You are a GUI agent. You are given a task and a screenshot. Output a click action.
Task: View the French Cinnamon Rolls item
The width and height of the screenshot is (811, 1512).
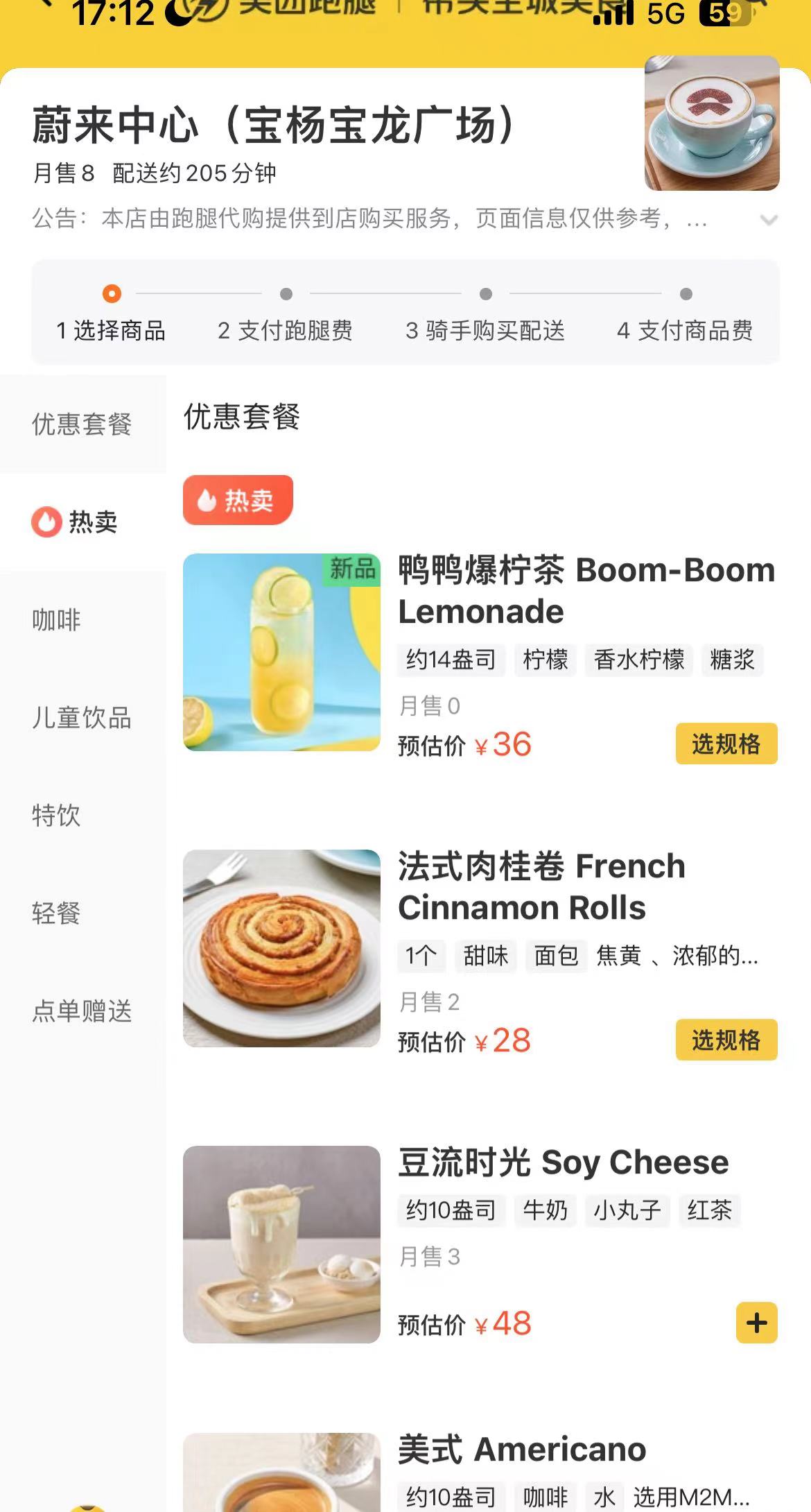tap(281, 948)
